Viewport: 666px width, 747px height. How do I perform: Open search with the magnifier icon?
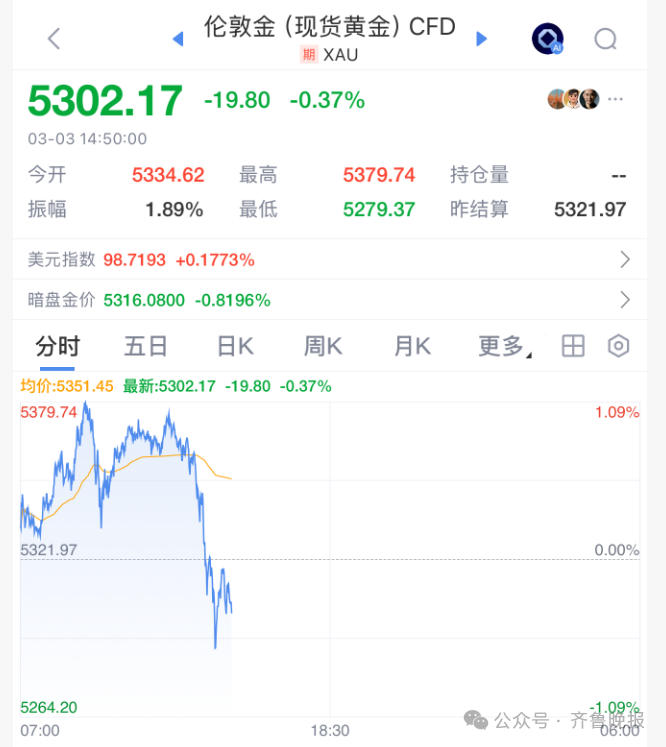[605, 39]
